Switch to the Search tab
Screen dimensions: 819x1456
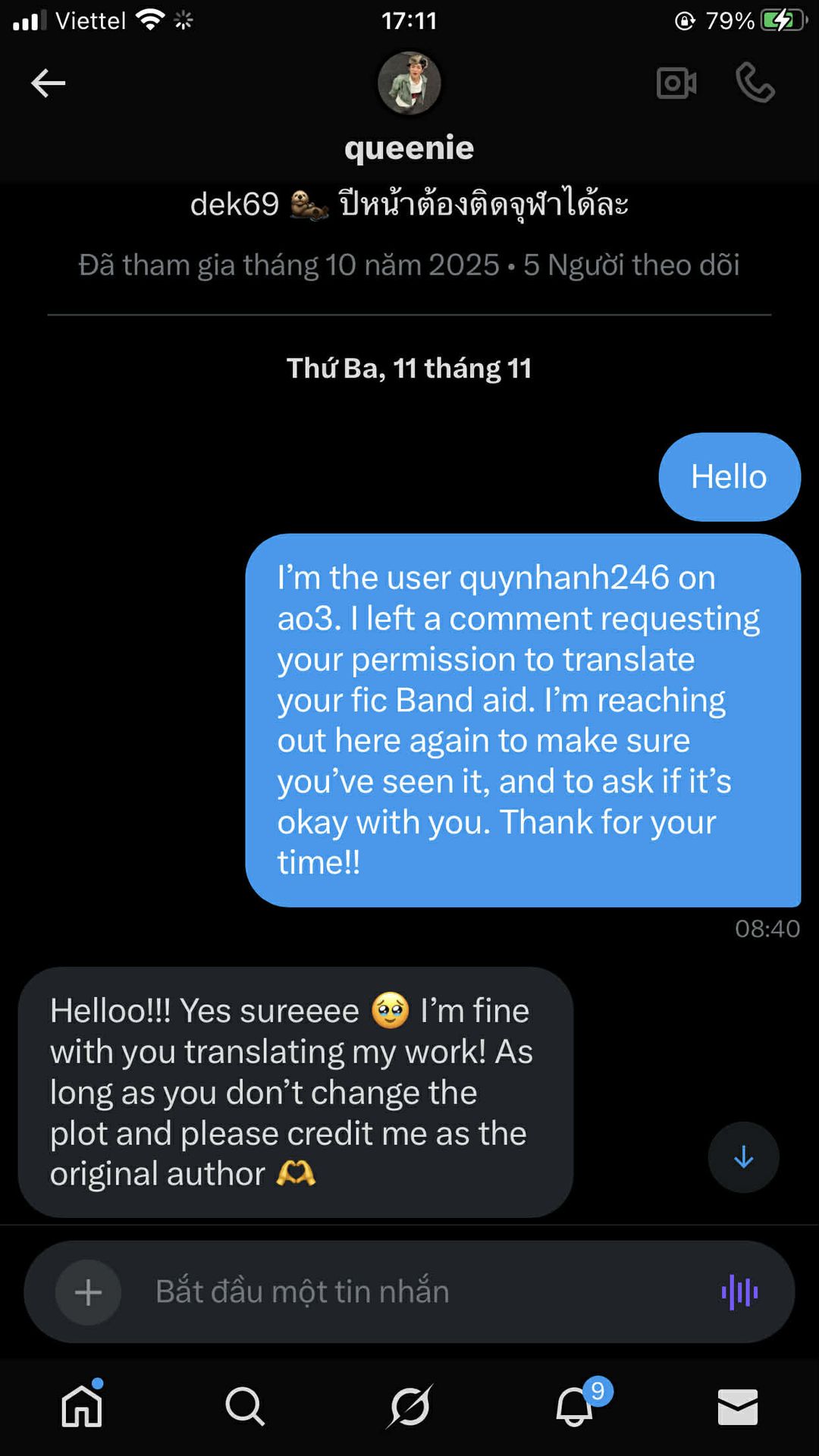(x=245, y=1407)
